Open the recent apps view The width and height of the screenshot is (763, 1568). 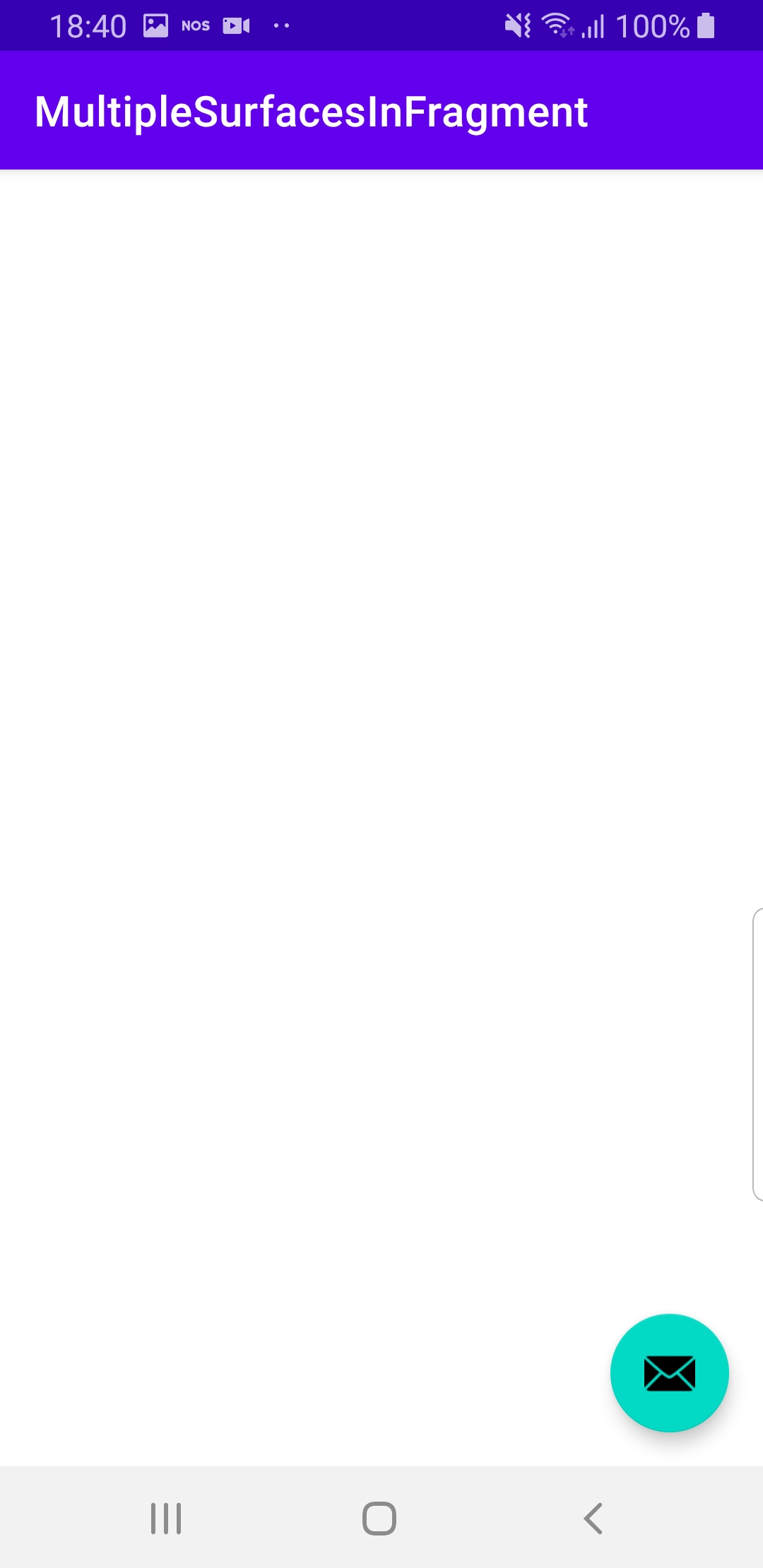(166, 1518)
